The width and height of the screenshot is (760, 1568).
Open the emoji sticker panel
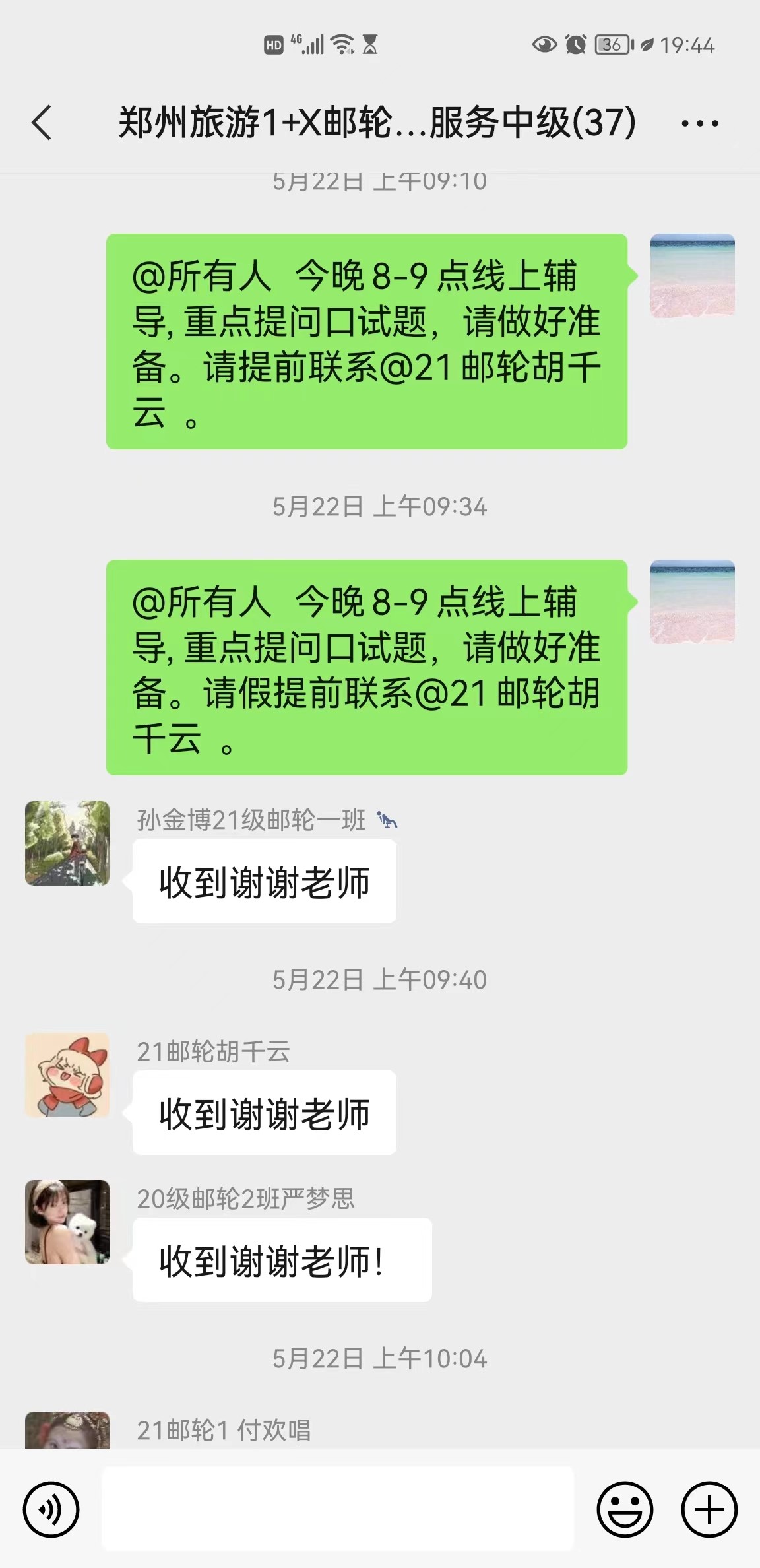(624, 1509)
